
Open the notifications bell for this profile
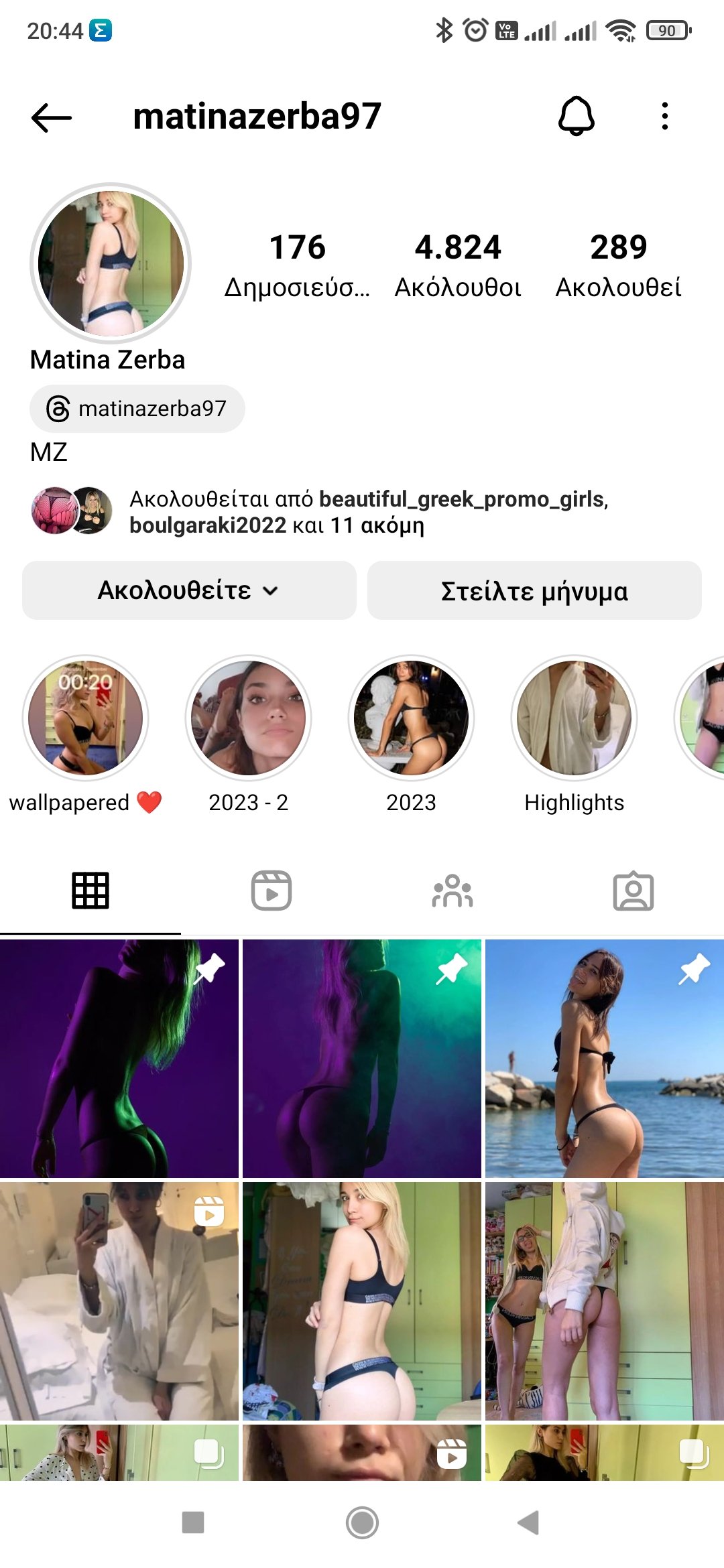point(576,117)
